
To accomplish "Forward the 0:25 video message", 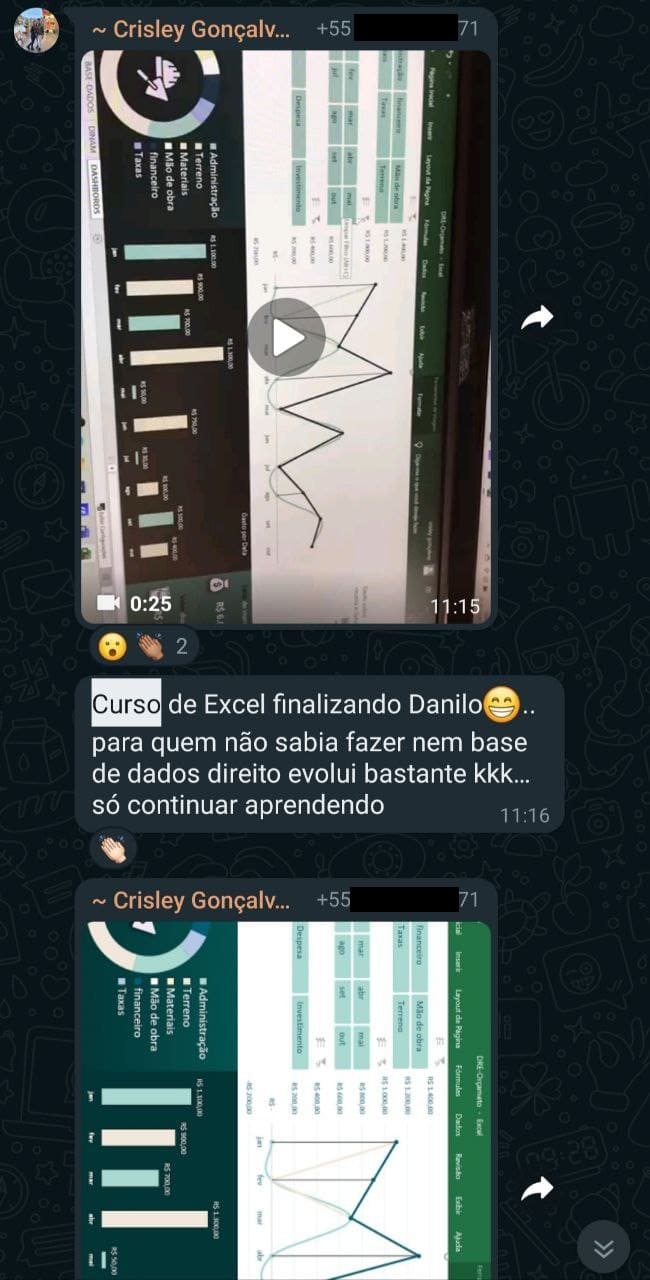I will (538, 318).
